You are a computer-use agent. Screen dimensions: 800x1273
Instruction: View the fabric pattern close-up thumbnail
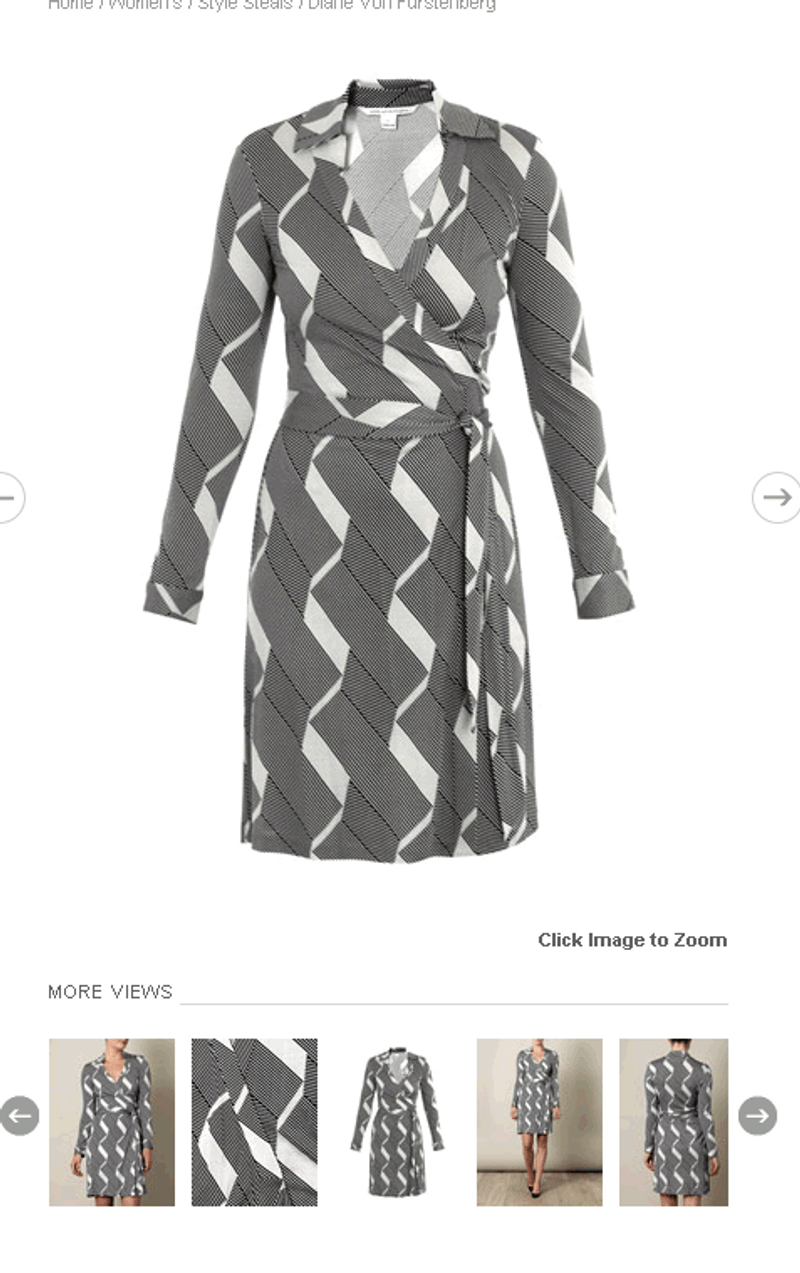pyautogui.click(x=254, y=1121)
